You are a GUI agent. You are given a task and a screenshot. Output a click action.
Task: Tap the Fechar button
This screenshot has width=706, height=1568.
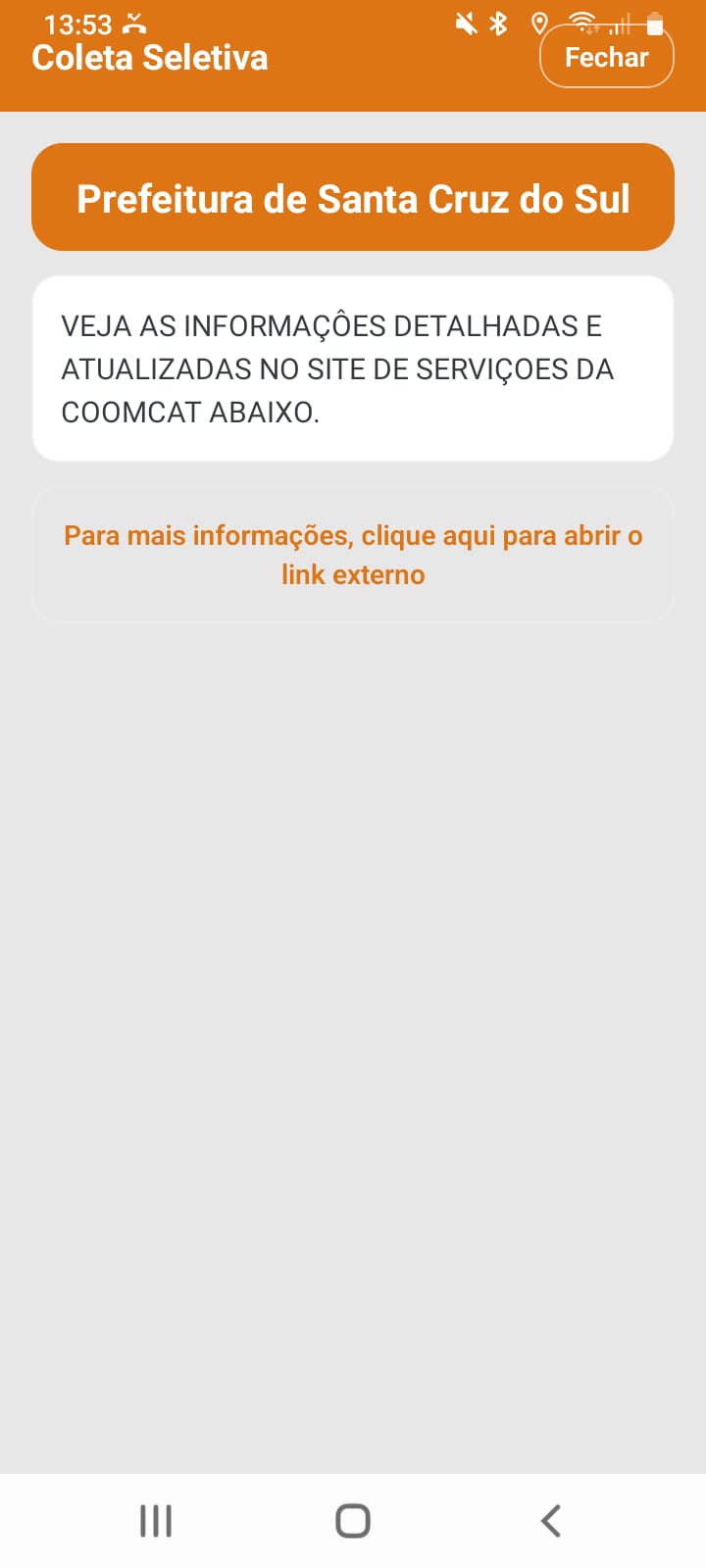tap(606, 57)
